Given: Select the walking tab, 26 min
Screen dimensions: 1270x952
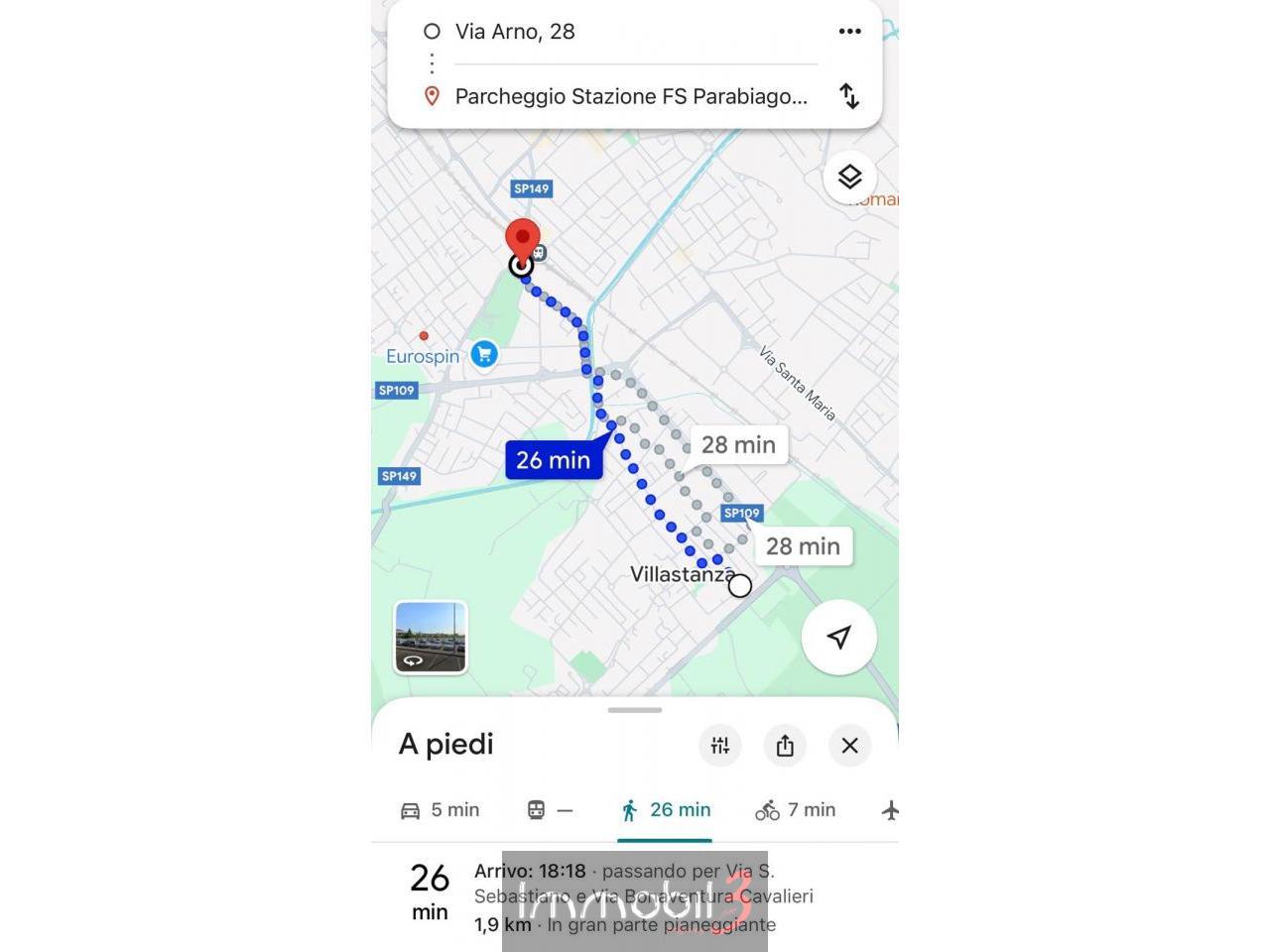Looking at the screenshot, I should (665, 810).
